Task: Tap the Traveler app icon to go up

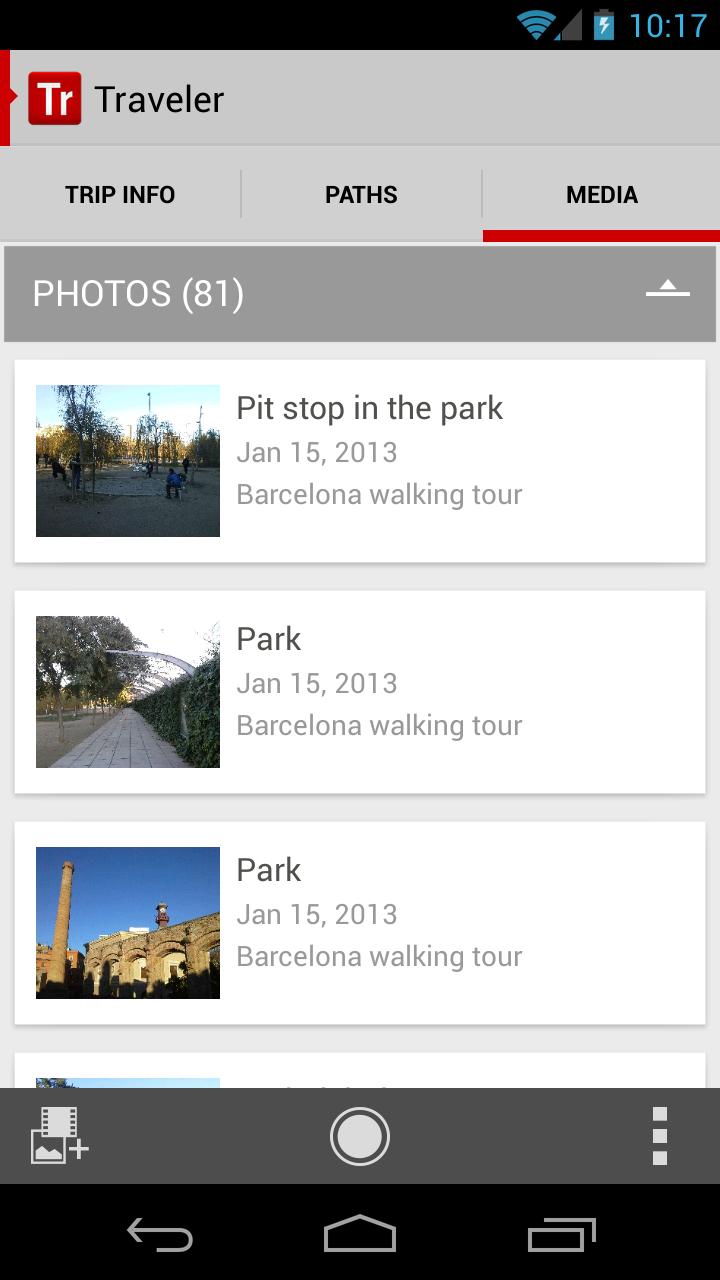Action: (54, 99)
